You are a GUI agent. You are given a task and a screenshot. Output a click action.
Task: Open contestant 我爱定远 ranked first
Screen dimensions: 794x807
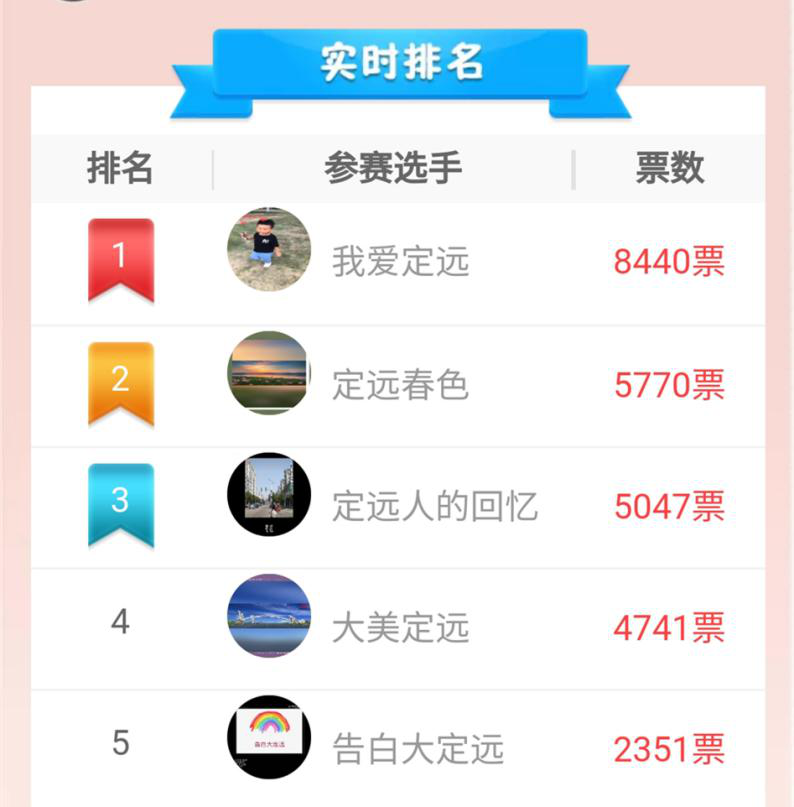[400, 263]
